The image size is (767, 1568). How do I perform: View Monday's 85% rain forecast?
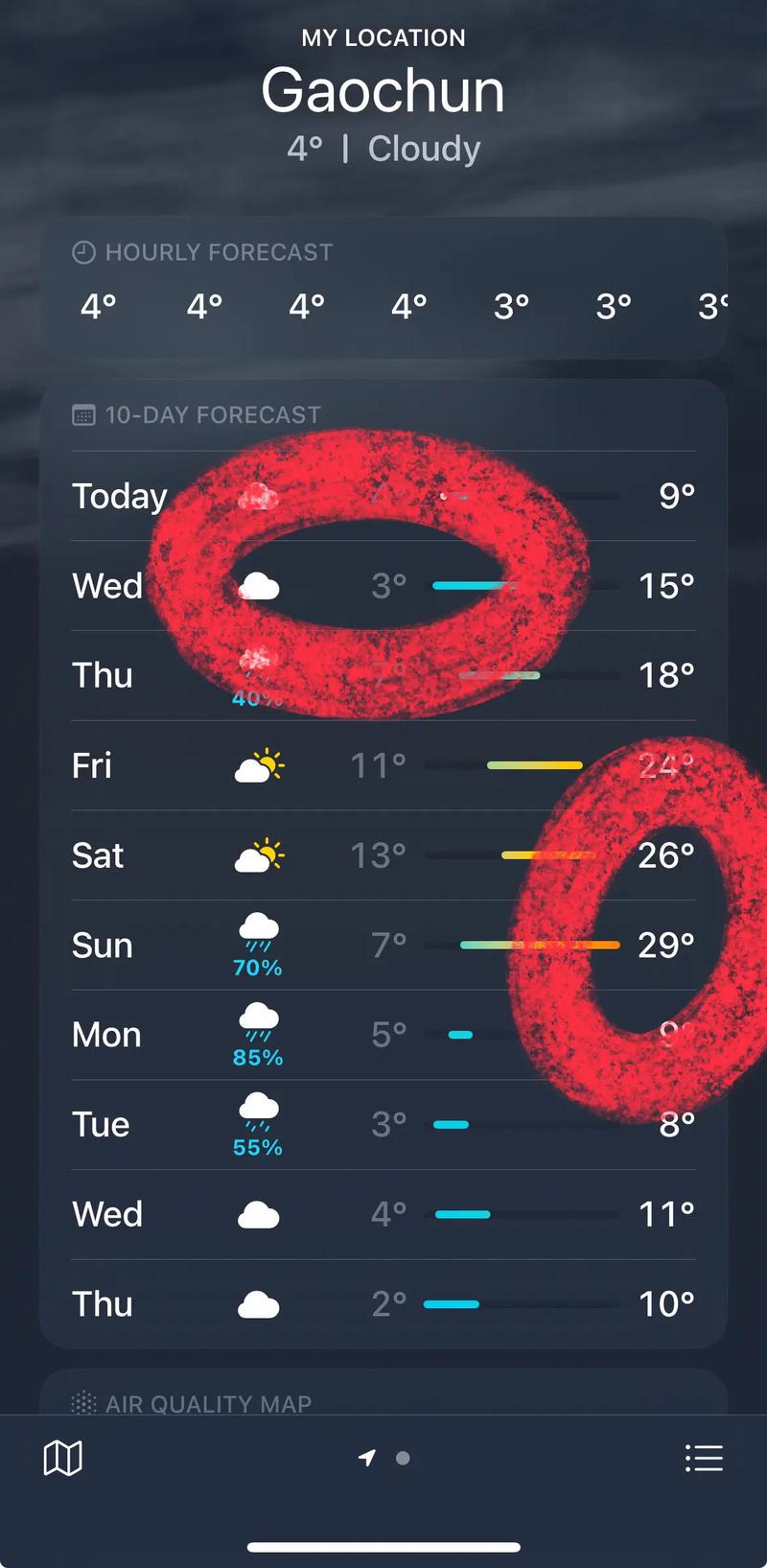259,1035
